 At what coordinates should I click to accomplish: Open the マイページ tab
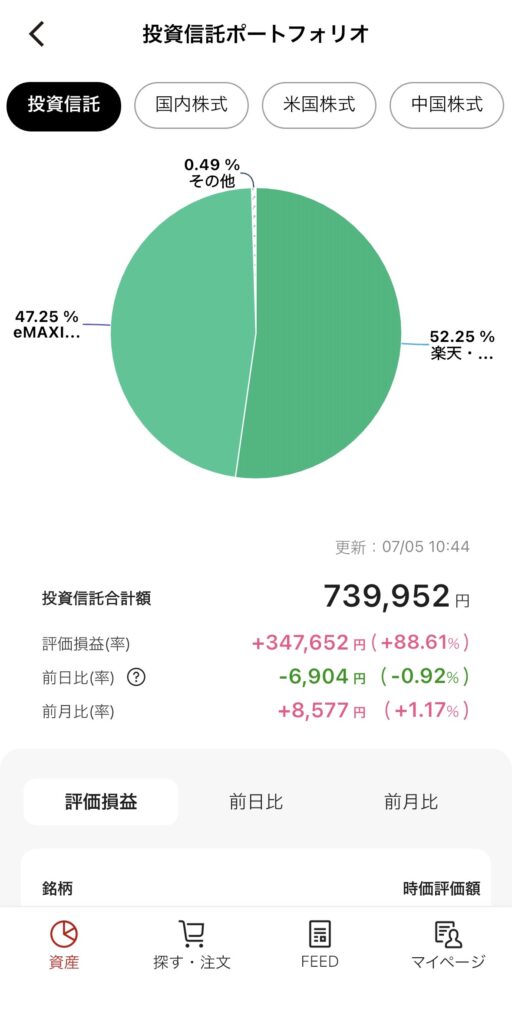click(x=448, y=945)
